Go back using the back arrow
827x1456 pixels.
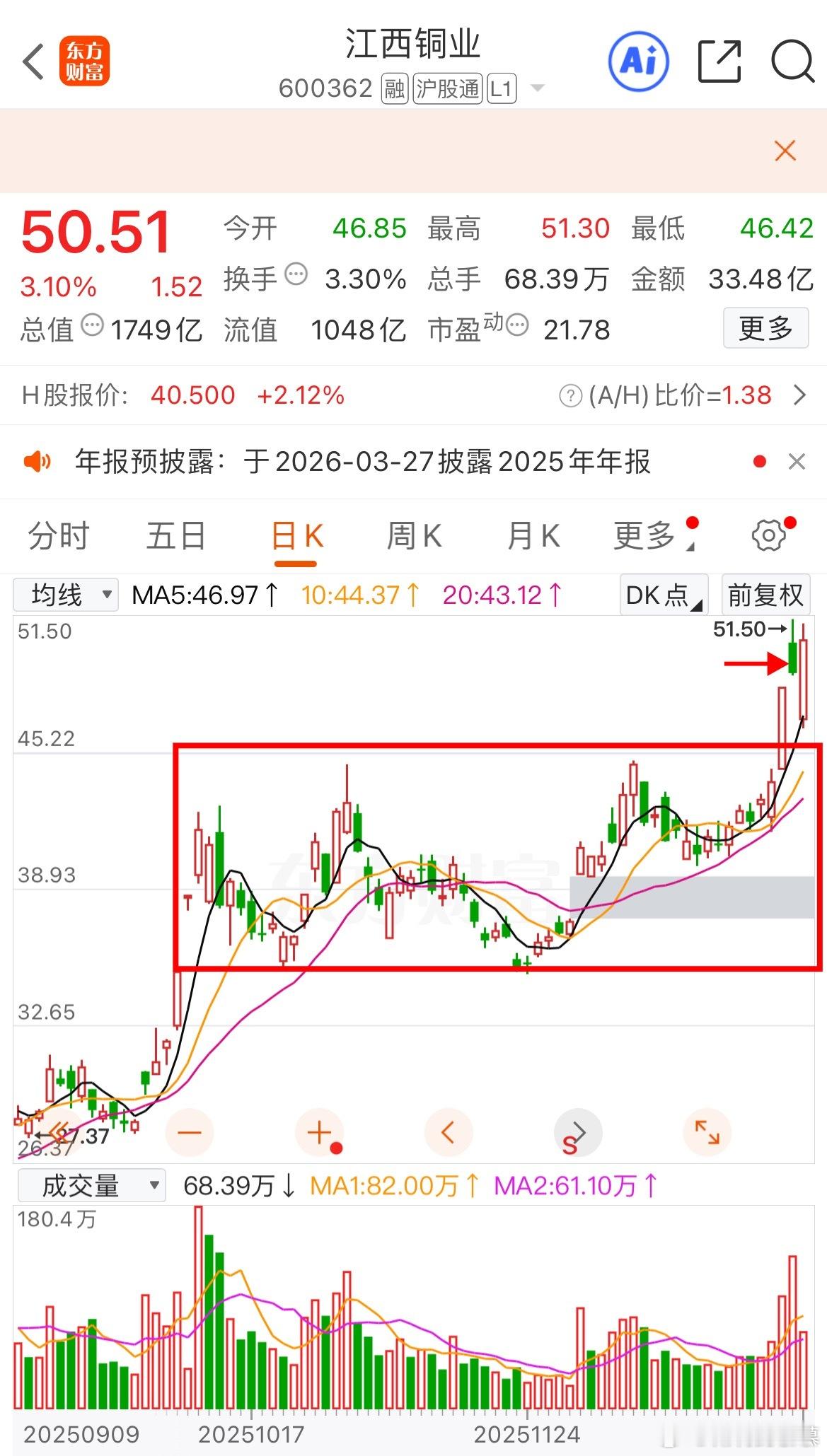(x=33, y=62)
